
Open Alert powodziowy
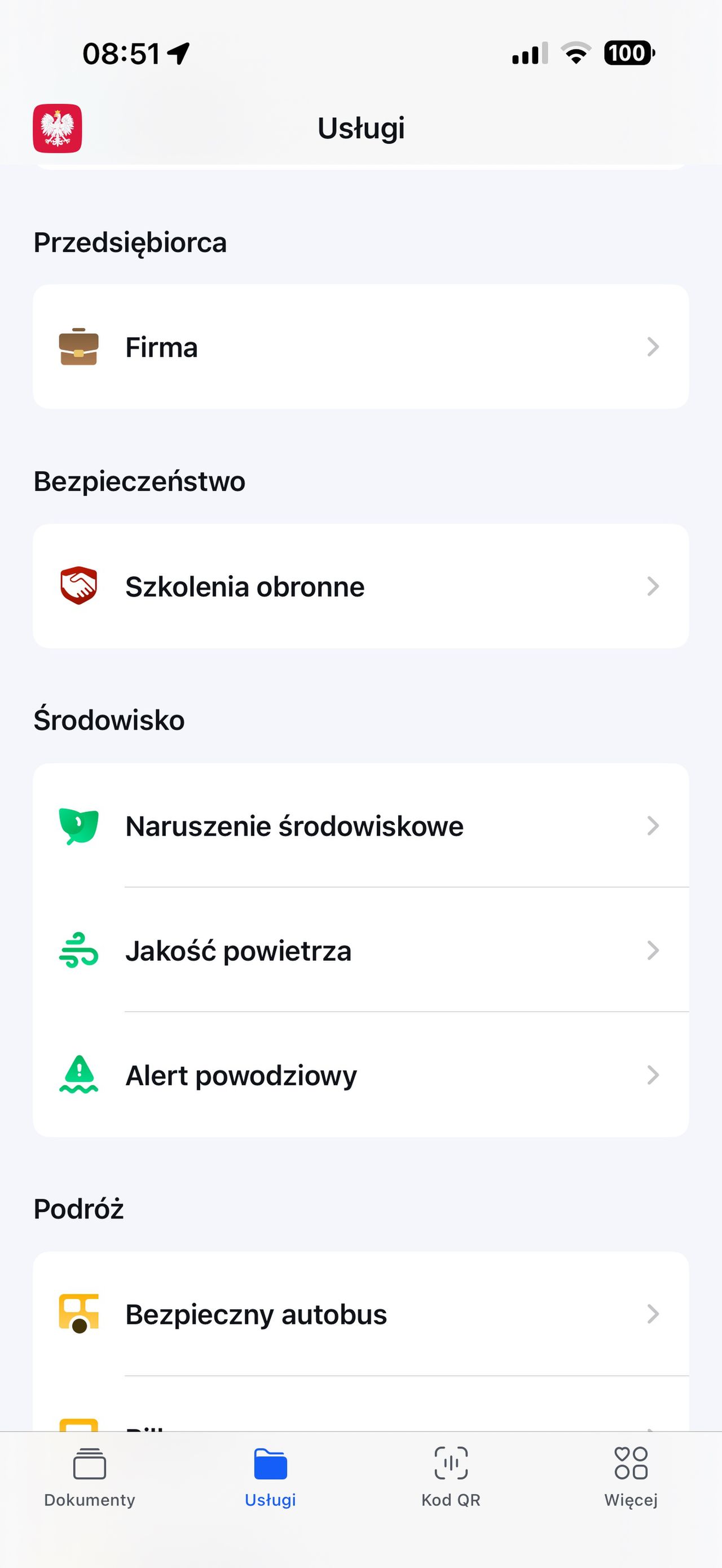360,1075
